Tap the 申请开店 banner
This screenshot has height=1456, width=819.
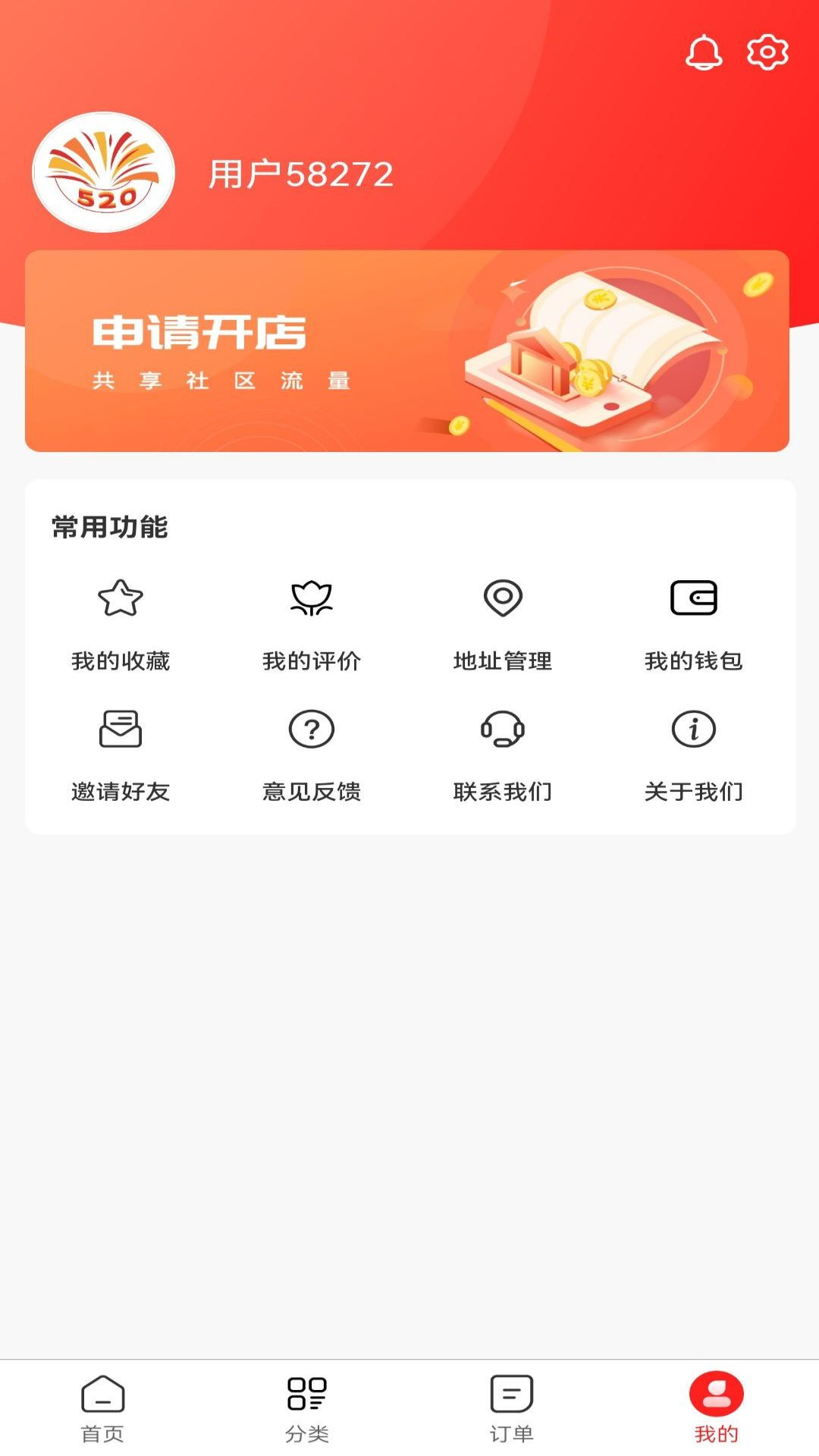(x=409, y=350)
